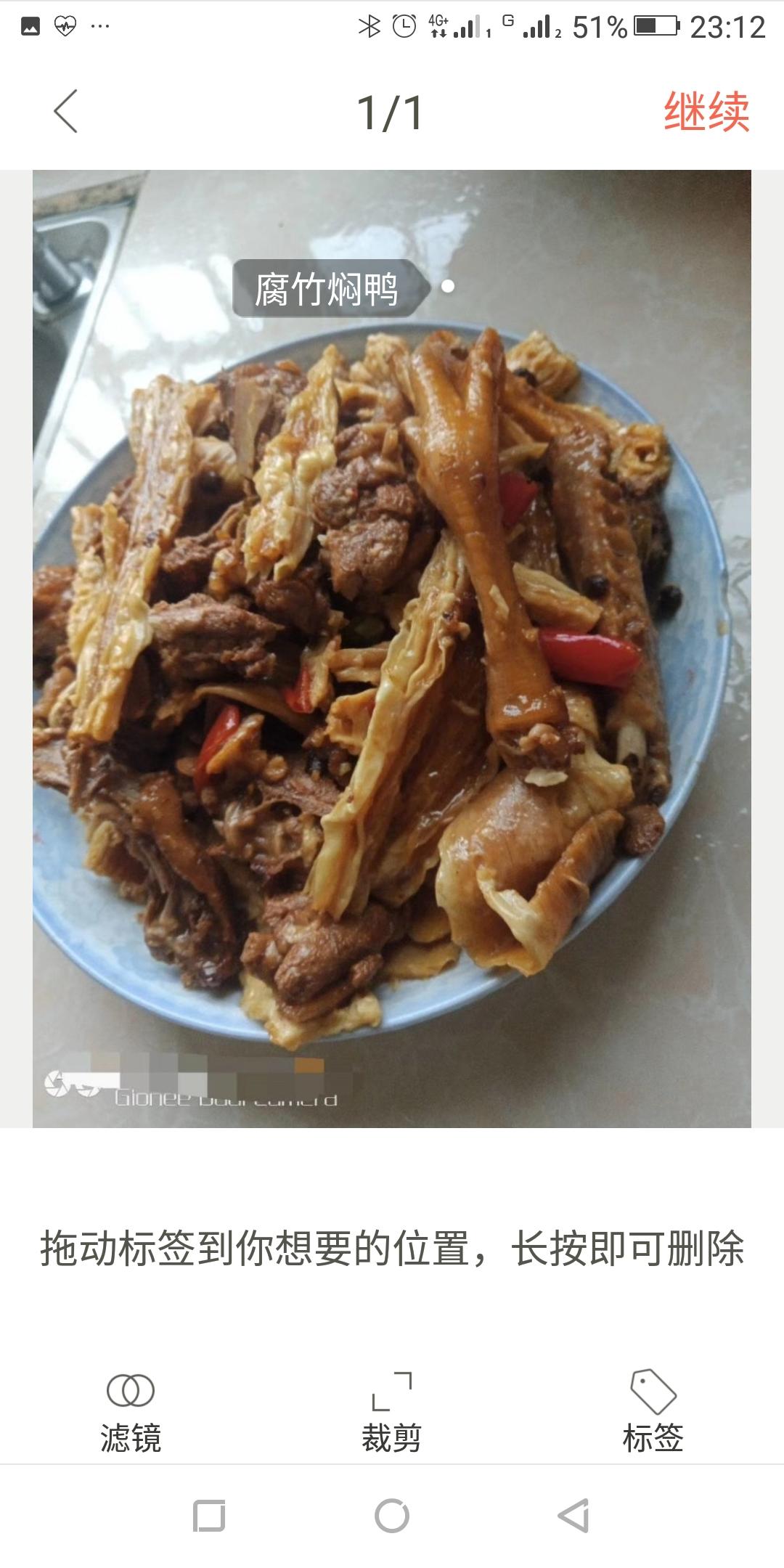784x1568 pixels.
Task: Go back using the top-left arrow
Action: pyautogui.click(x=66, y=112)
